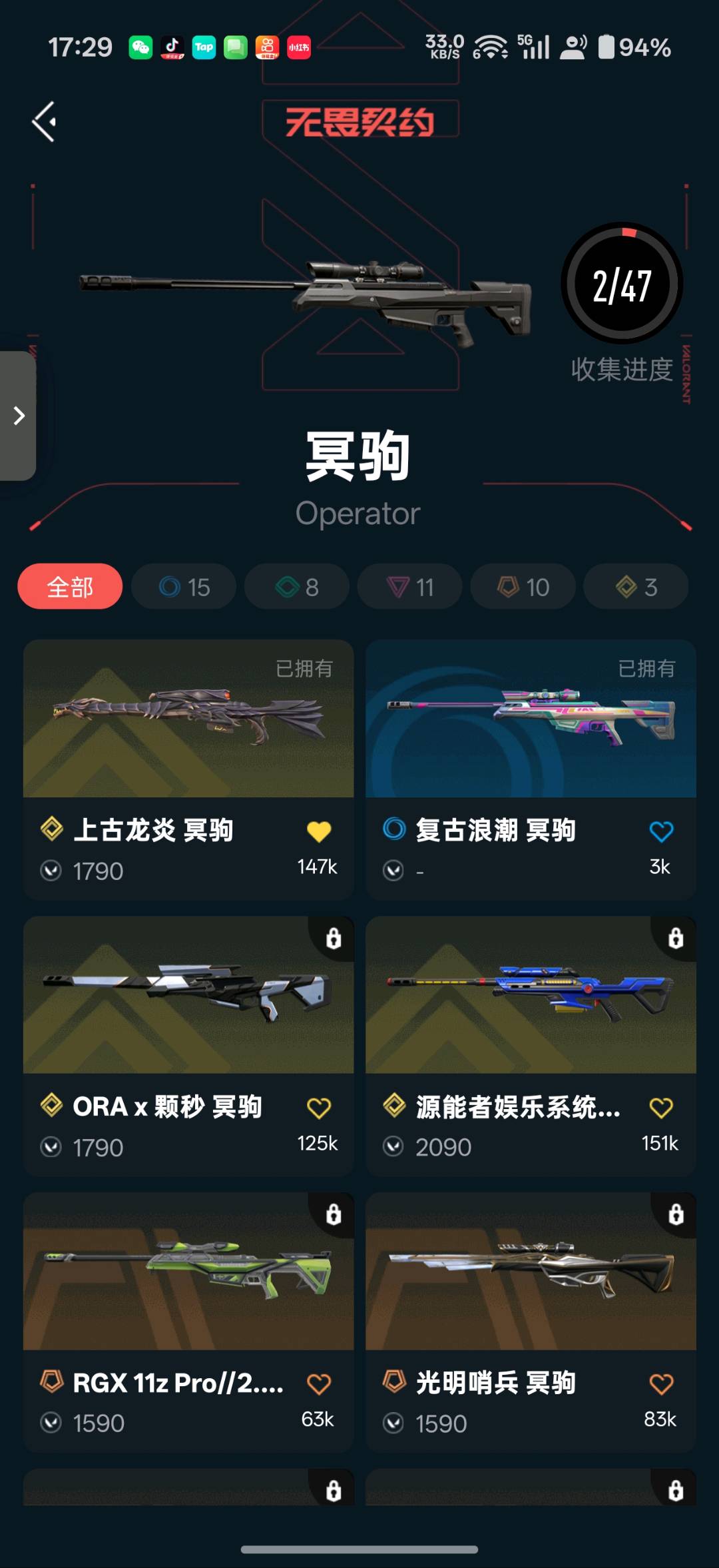Filter by the tier with 15 skins
The height and width of the screenshot is (1568, 719).
184,587
